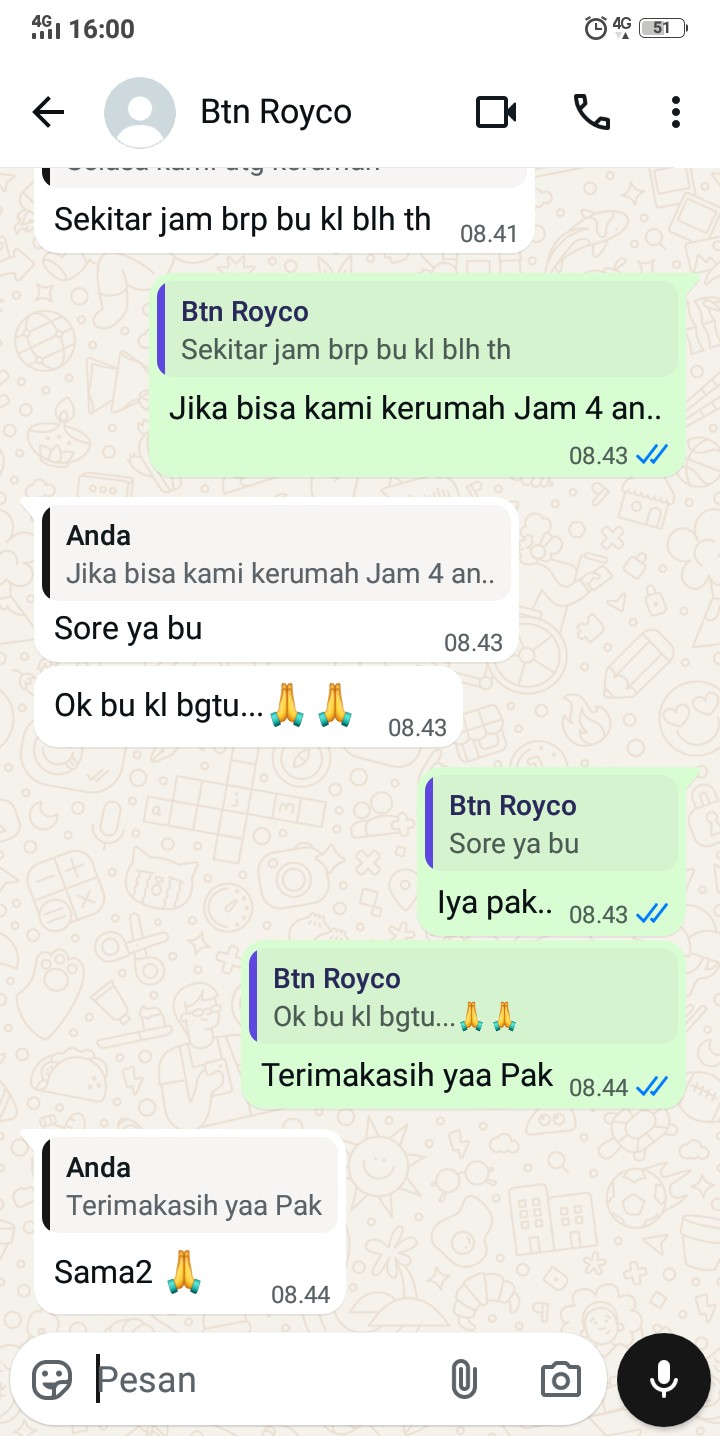Jump to quoted message in Iya pak.. reply
The height and width of the screenshot is (1436, 720).
pyautogui.click(x=551, y=824)
